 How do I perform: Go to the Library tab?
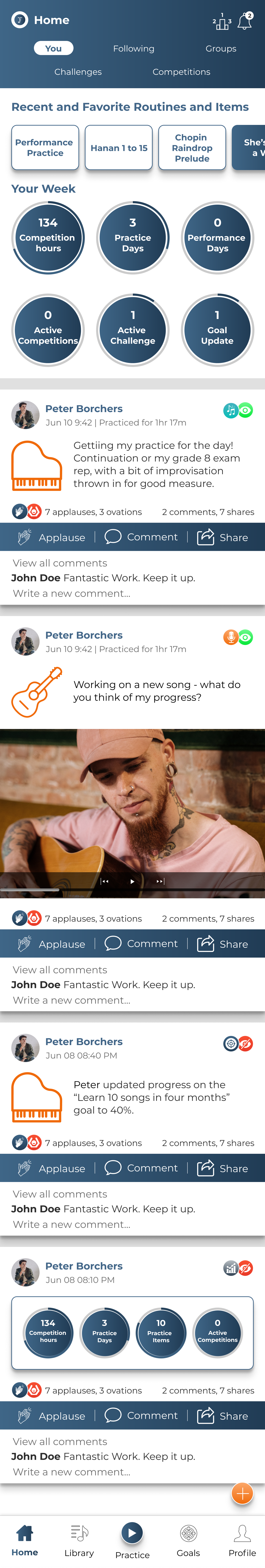79,1540
